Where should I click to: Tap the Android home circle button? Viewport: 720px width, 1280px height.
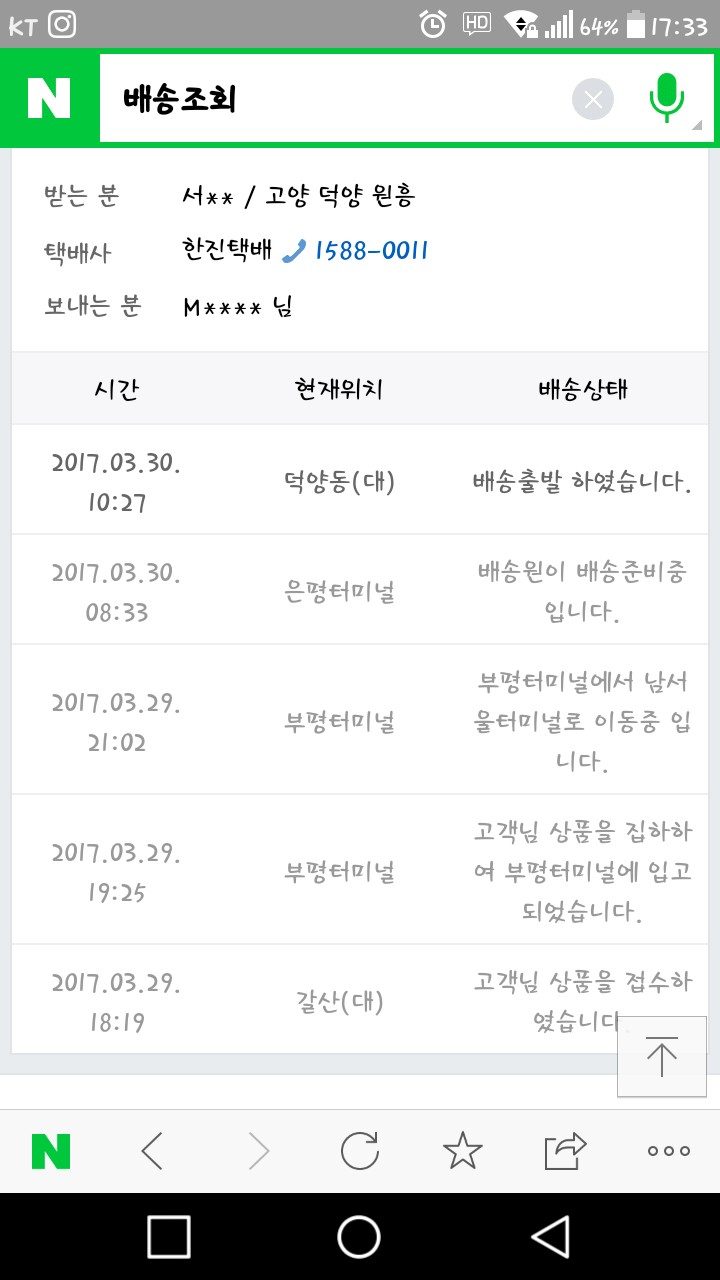point(357,1238)
